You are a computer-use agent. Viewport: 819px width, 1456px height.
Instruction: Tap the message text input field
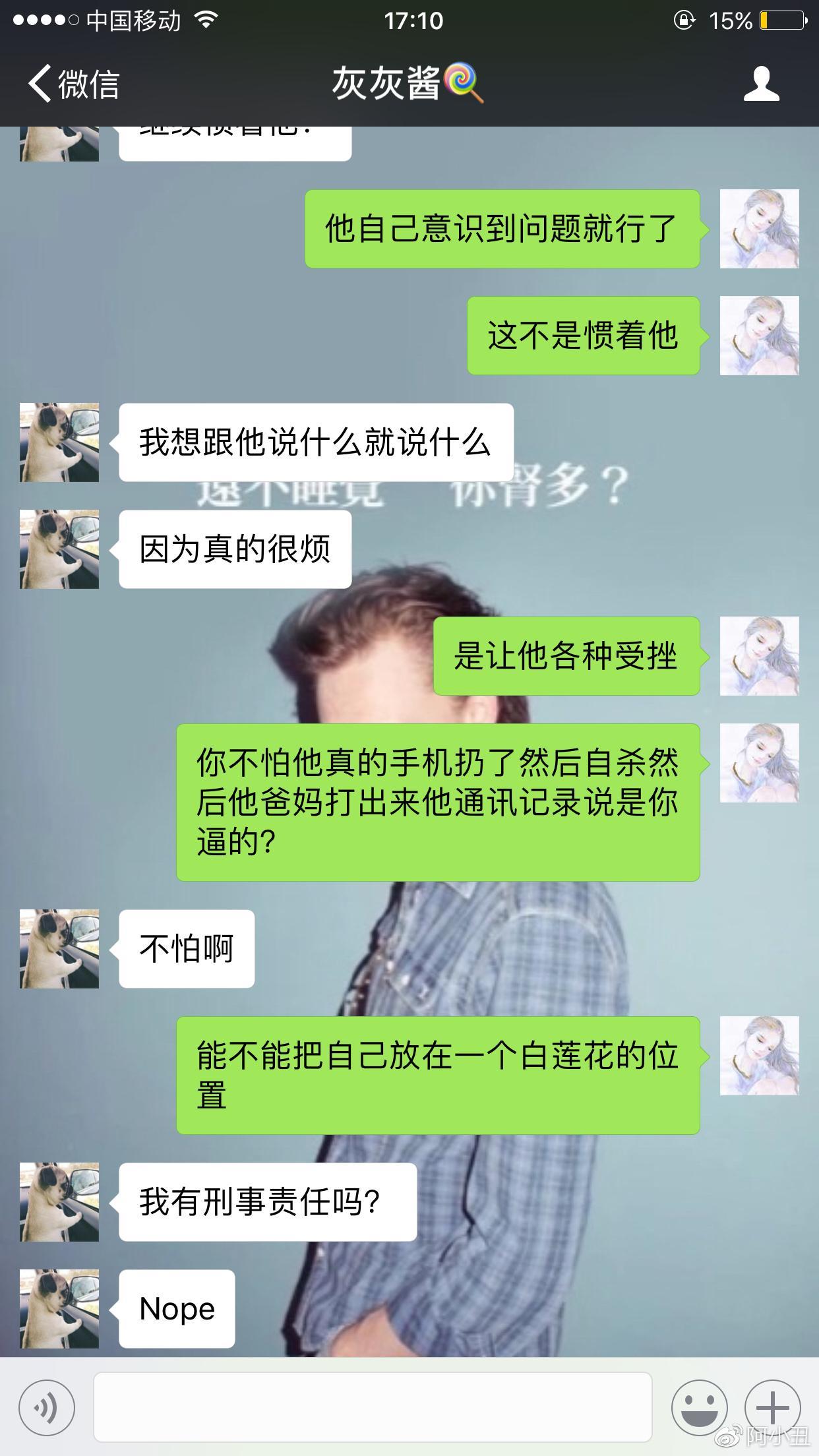tap(373, 1407)
